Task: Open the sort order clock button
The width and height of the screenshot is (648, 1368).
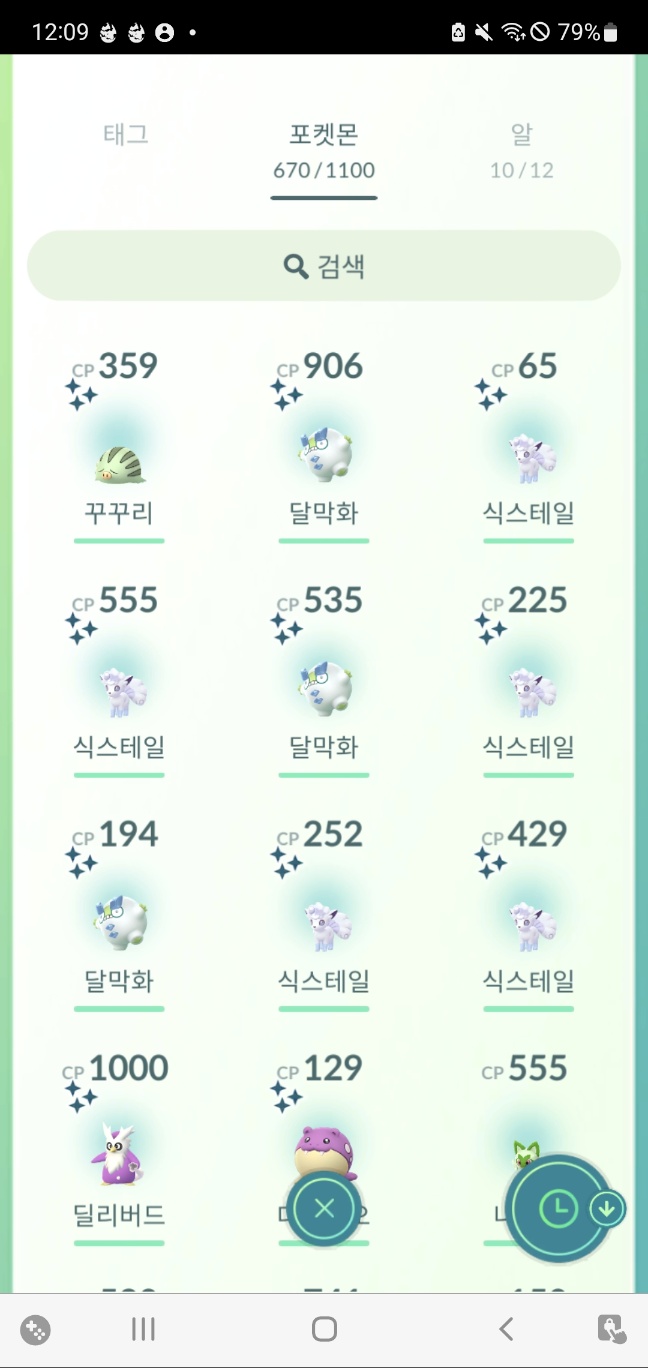Action: tap(558, 1210)
